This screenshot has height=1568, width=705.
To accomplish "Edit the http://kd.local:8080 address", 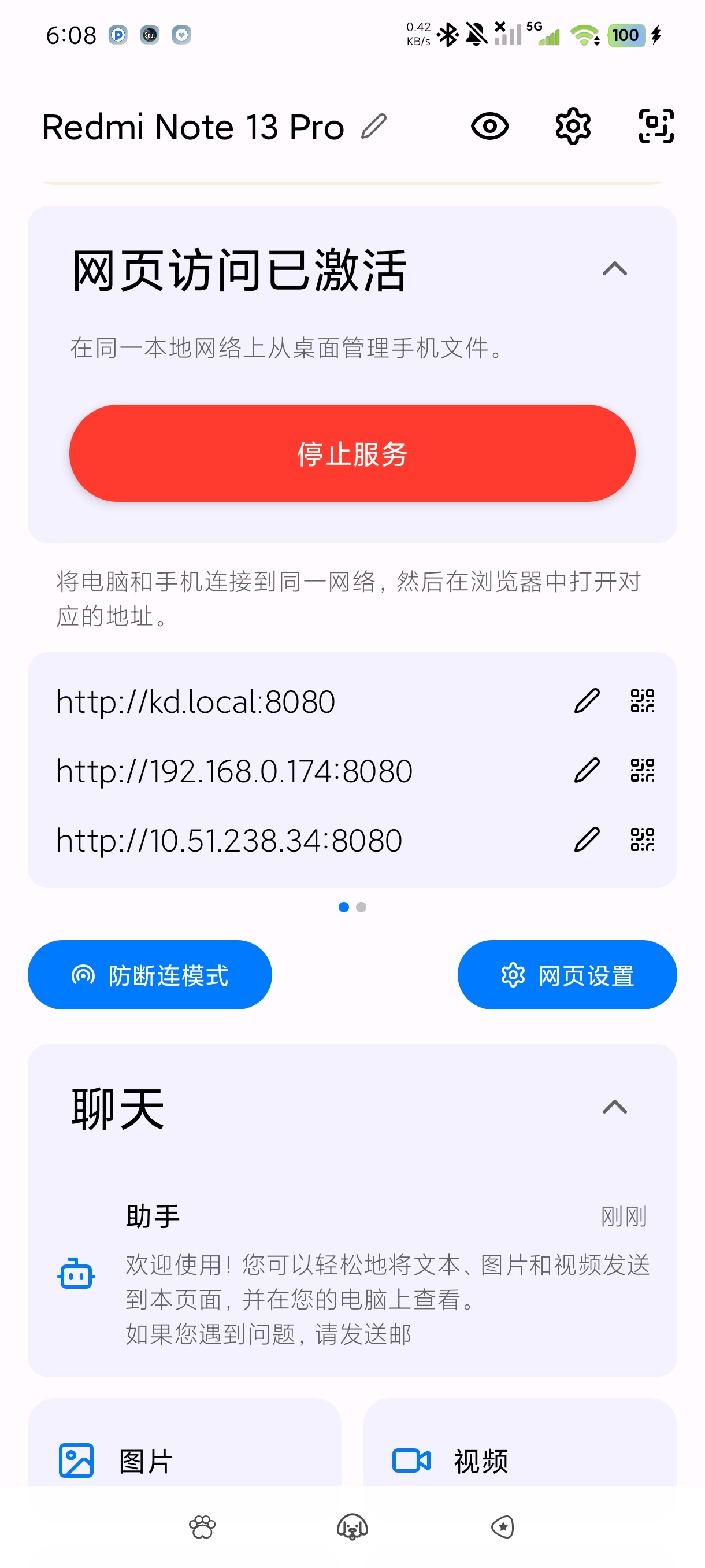I will pos(587,701).
